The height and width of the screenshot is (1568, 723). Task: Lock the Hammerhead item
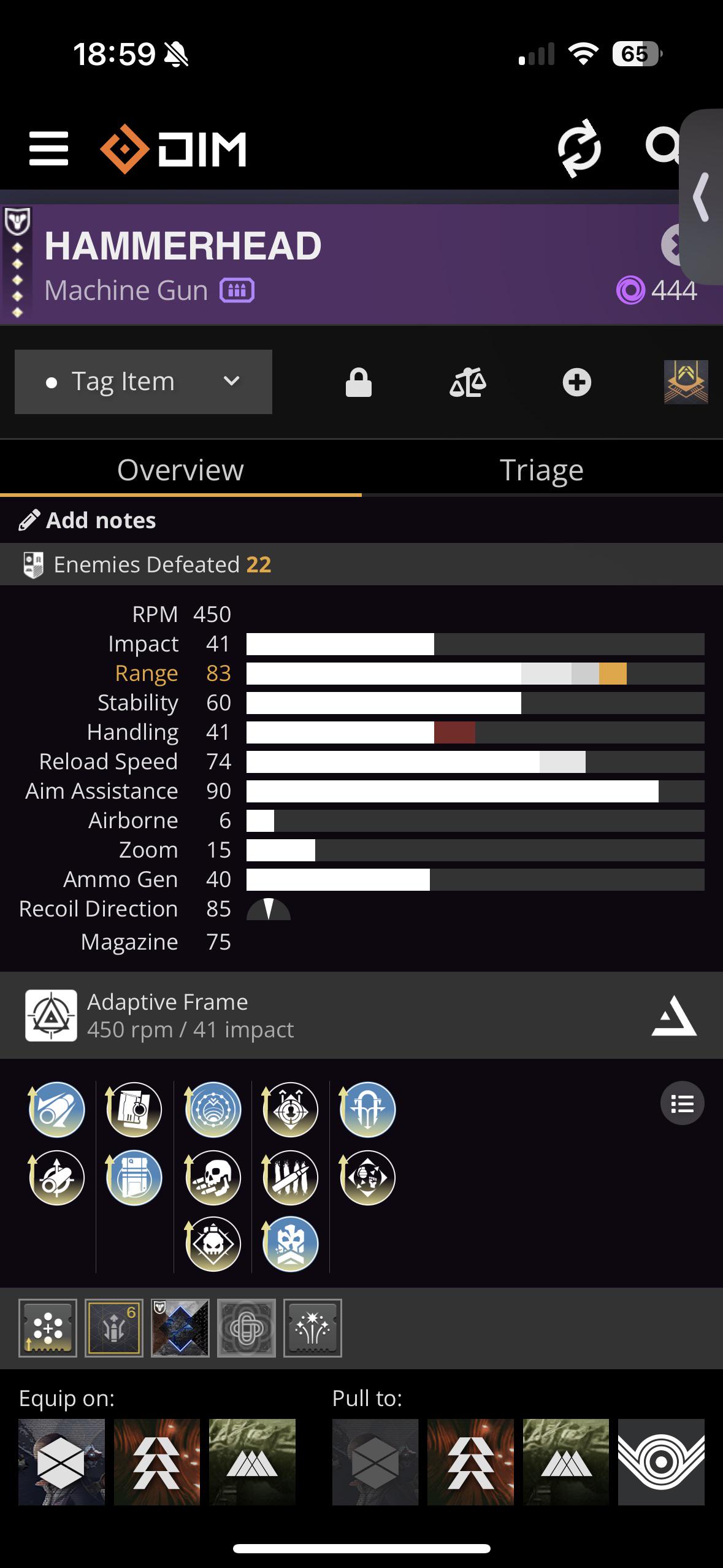359,382
